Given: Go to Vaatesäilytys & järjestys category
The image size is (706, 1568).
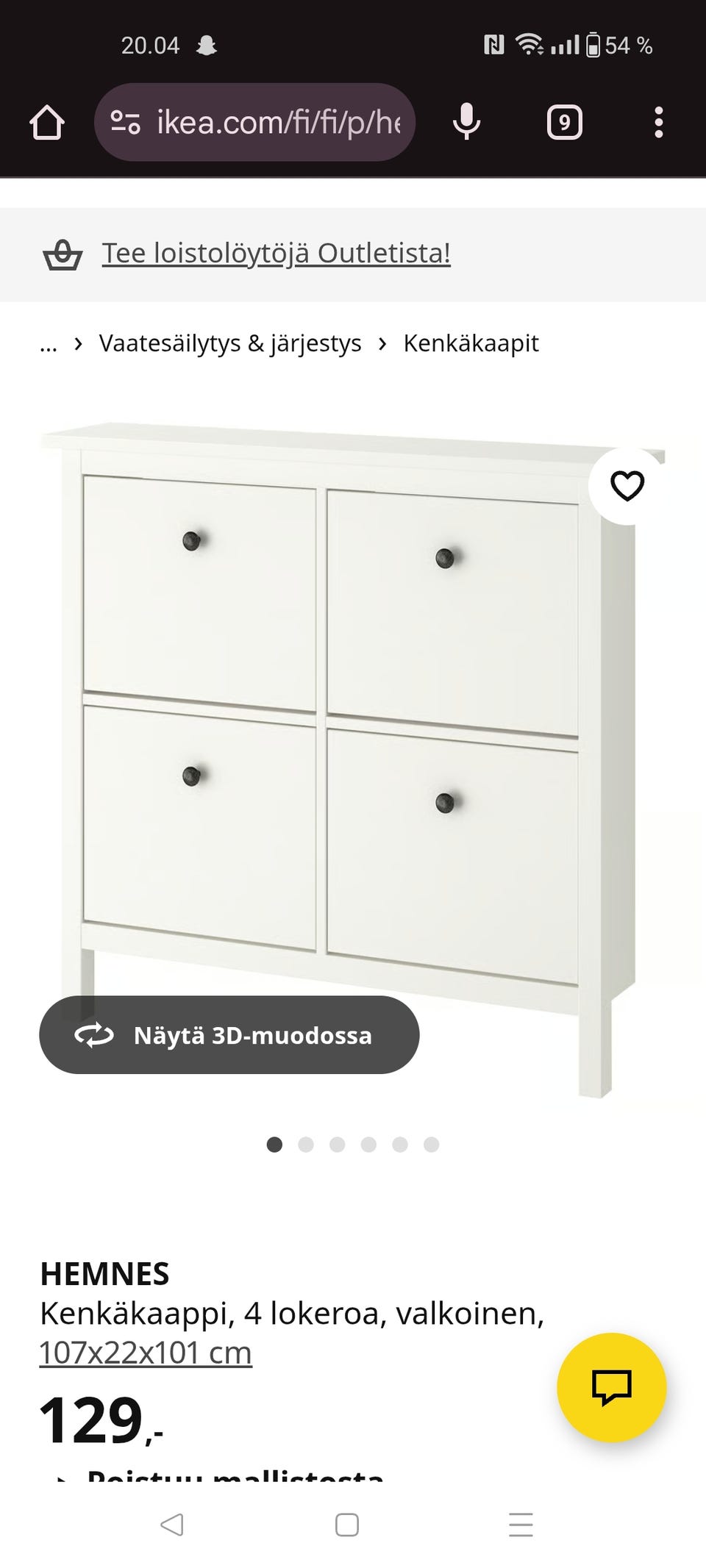Looking at the screenshot, I should pyautogui.click(x=230, y=343).
